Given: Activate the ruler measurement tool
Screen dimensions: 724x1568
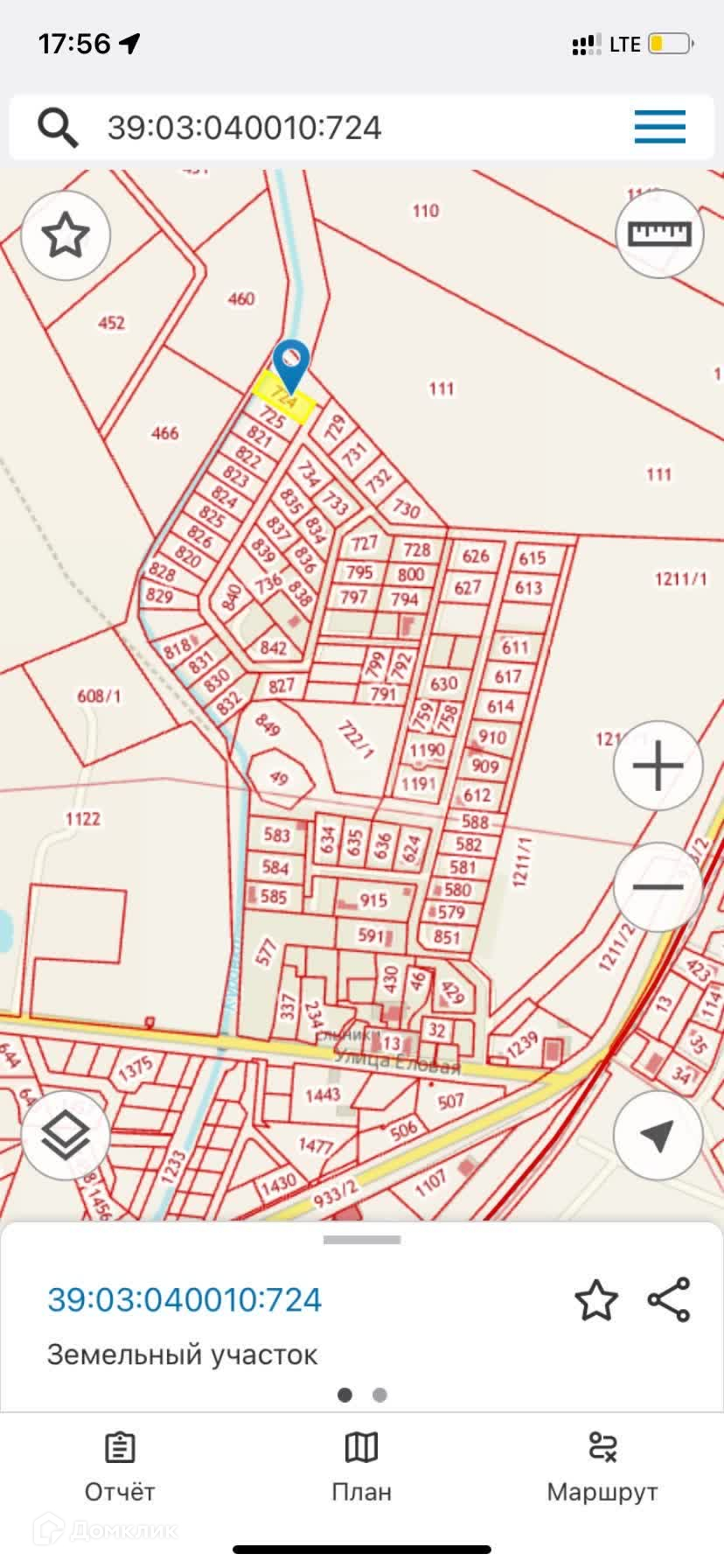Looking at the screenshot, I should pyautogui.click(x=659, y=234).
